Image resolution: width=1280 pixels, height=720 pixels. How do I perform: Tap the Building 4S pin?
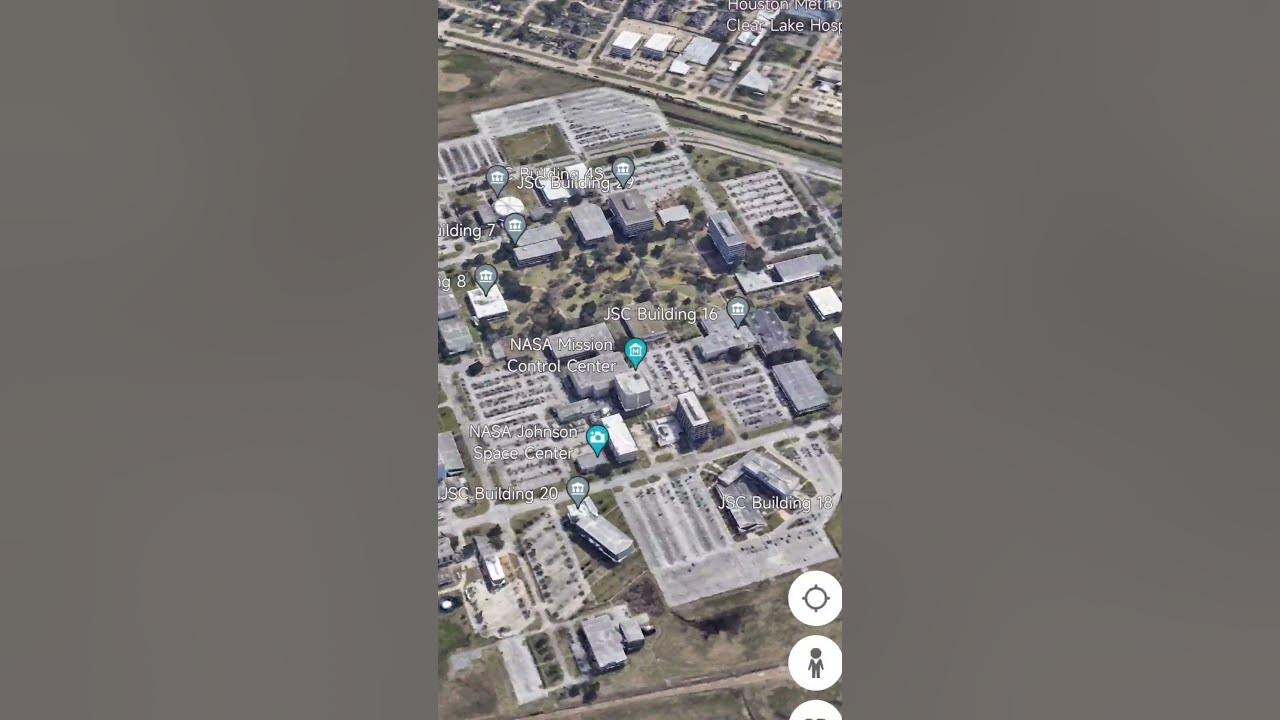[497, 179]
